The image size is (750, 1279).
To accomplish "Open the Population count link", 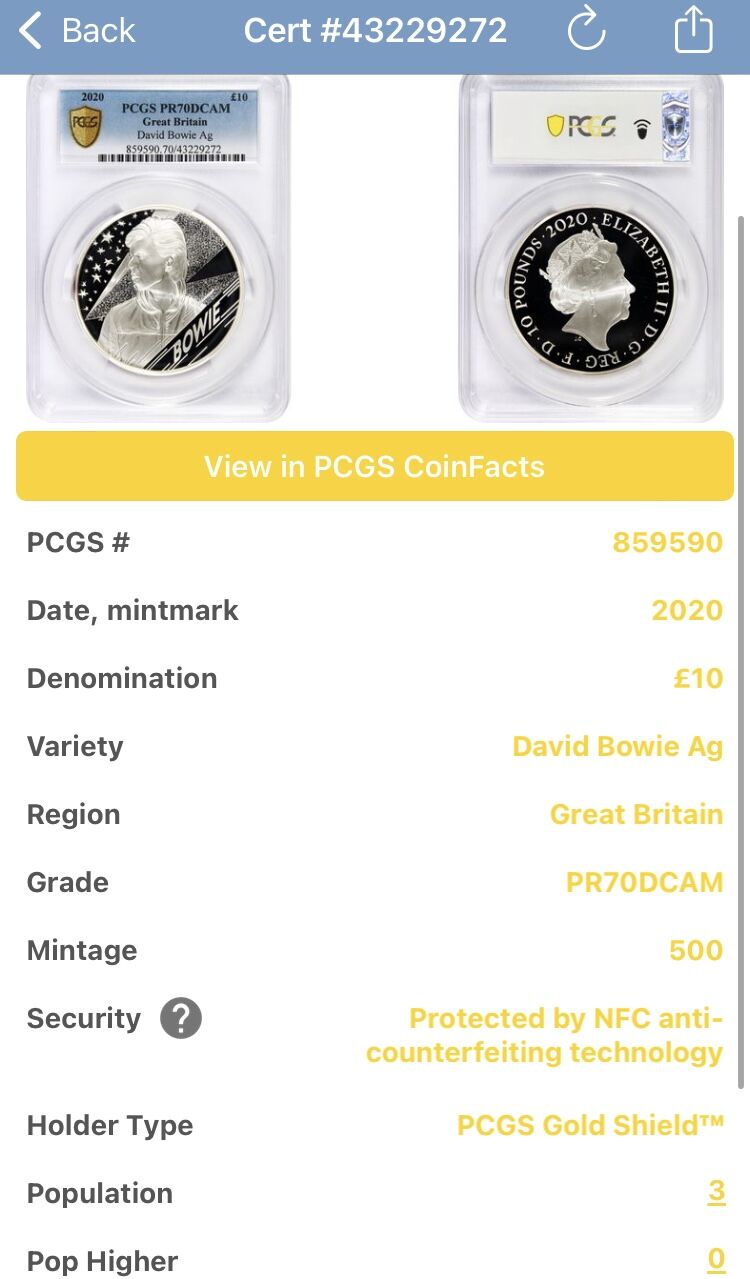I will tap(715, 1192).
